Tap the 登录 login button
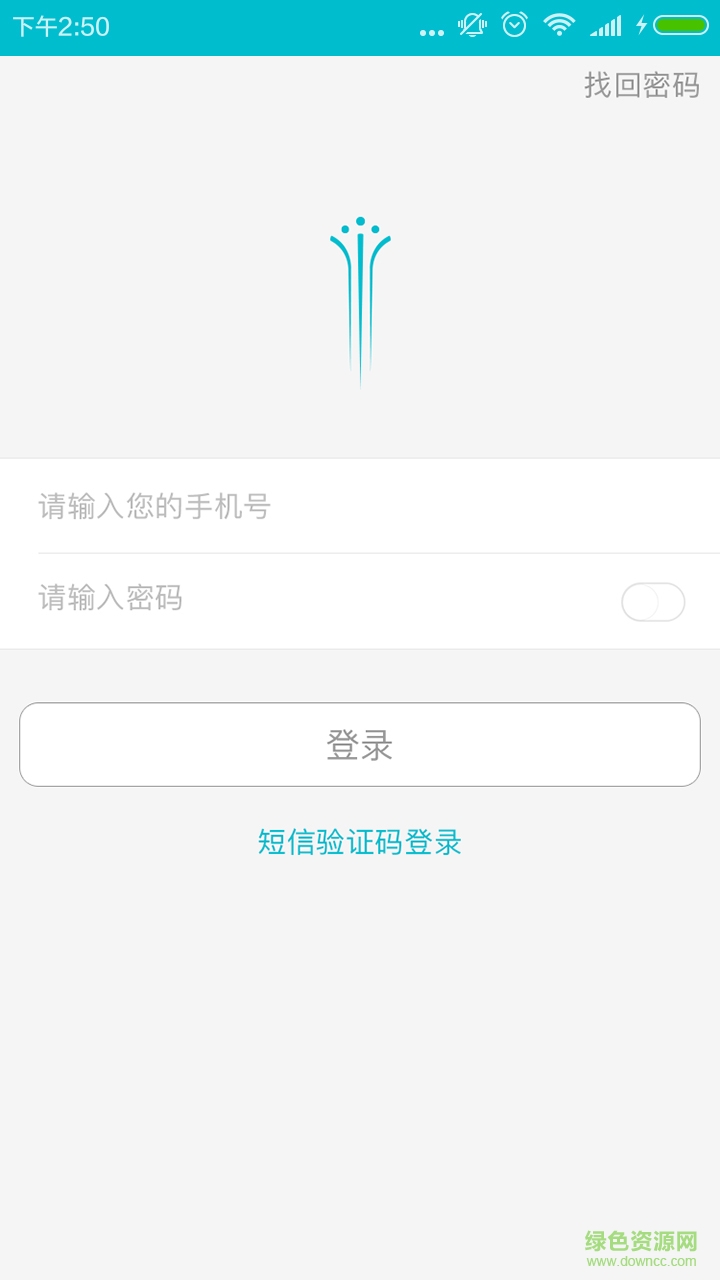Screen dimensions: 720x1280 click(x=360, y=745)
